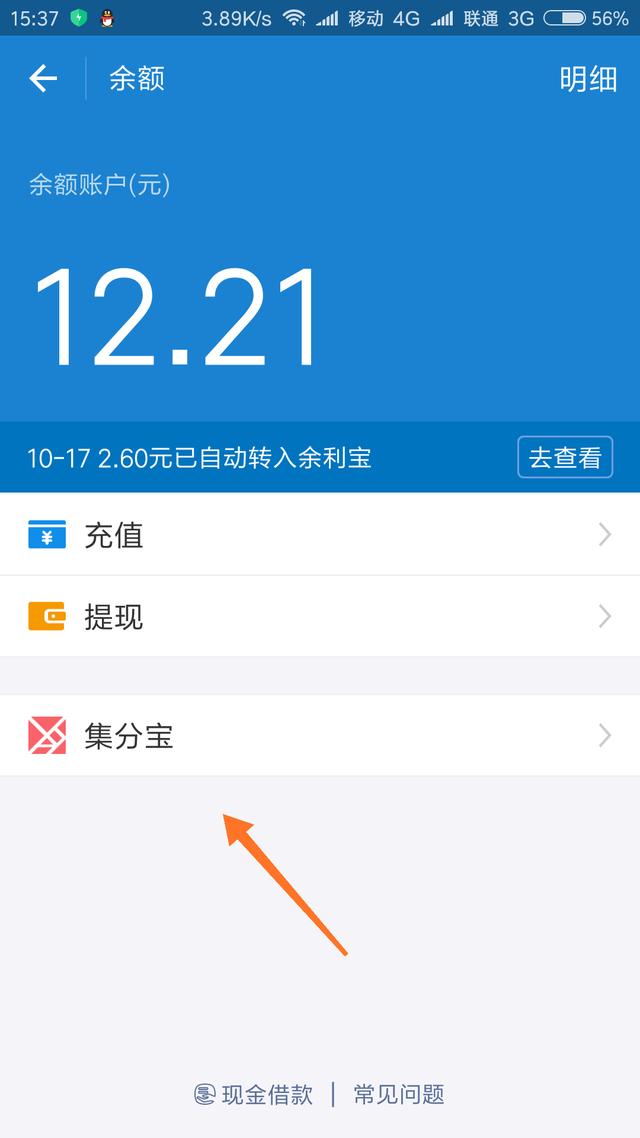Open the 常见问题 link
Viewport: 640px width, 1138px height.
(399, 1094)
